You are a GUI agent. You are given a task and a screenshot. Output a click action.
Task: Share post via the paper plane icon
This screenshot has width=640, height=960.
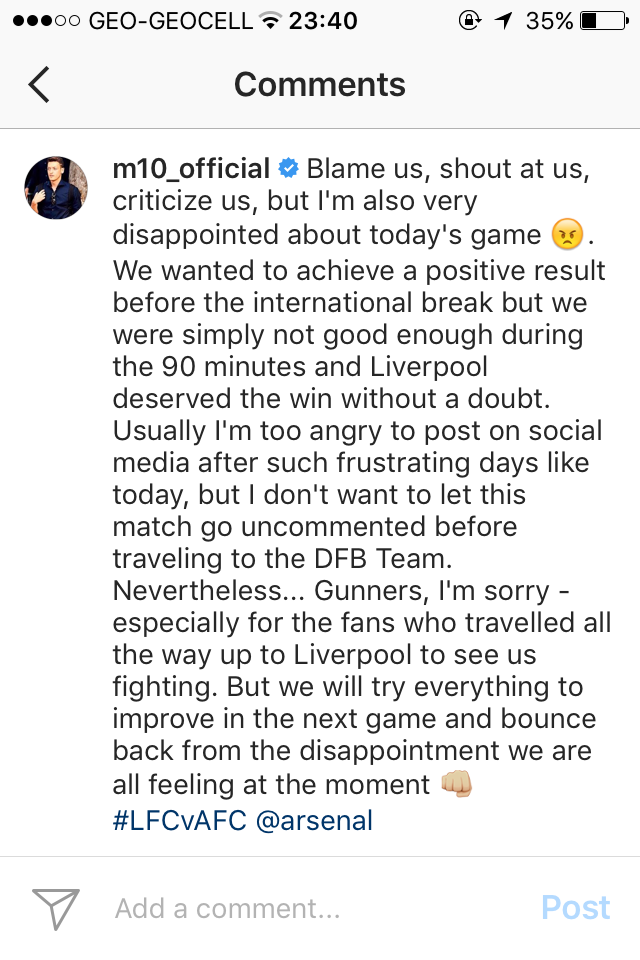click(x=56, y=908)
